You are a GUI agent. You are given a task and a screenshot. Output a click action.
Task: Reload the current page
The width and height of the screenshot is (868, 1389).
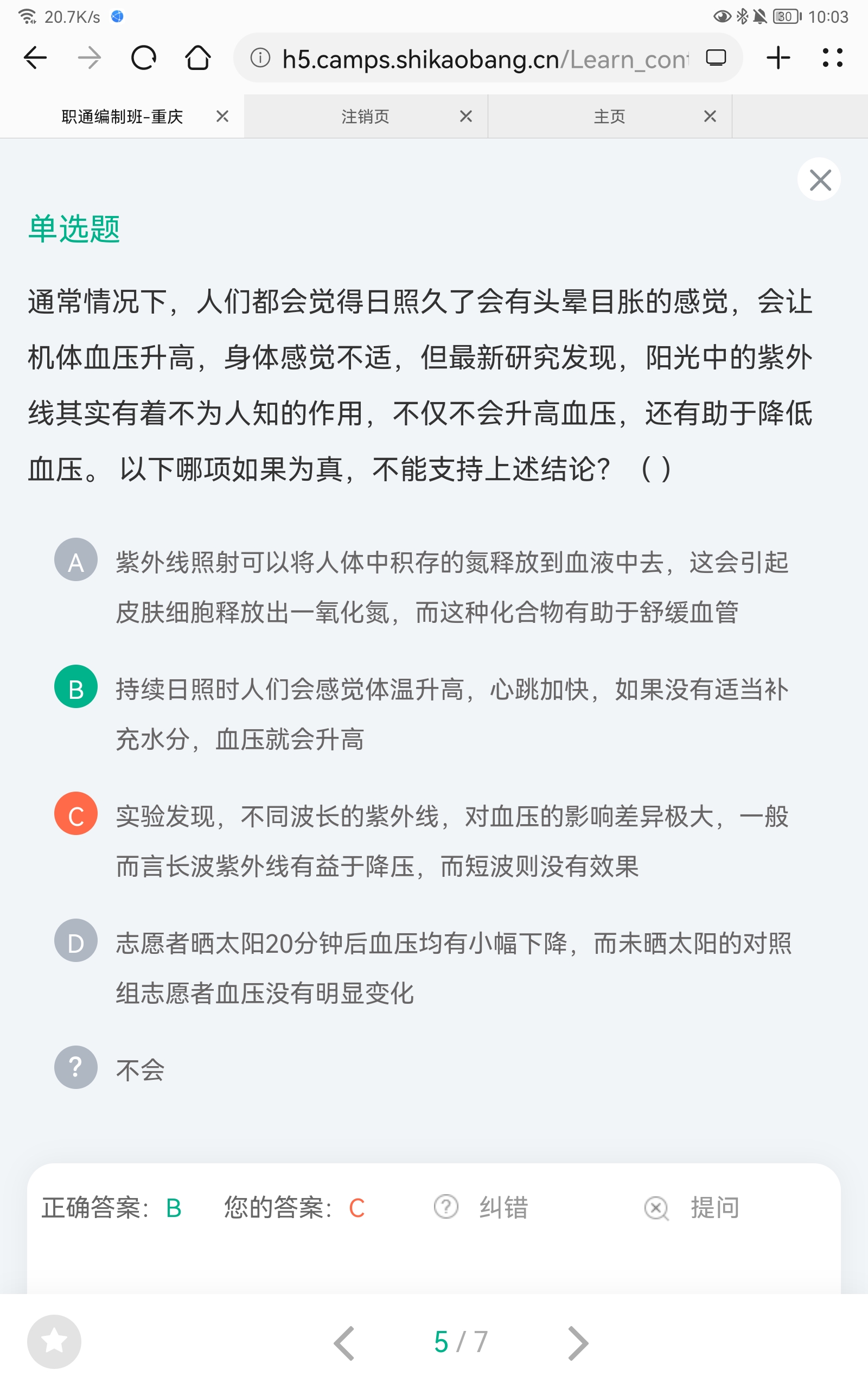[x=144, y=58]
